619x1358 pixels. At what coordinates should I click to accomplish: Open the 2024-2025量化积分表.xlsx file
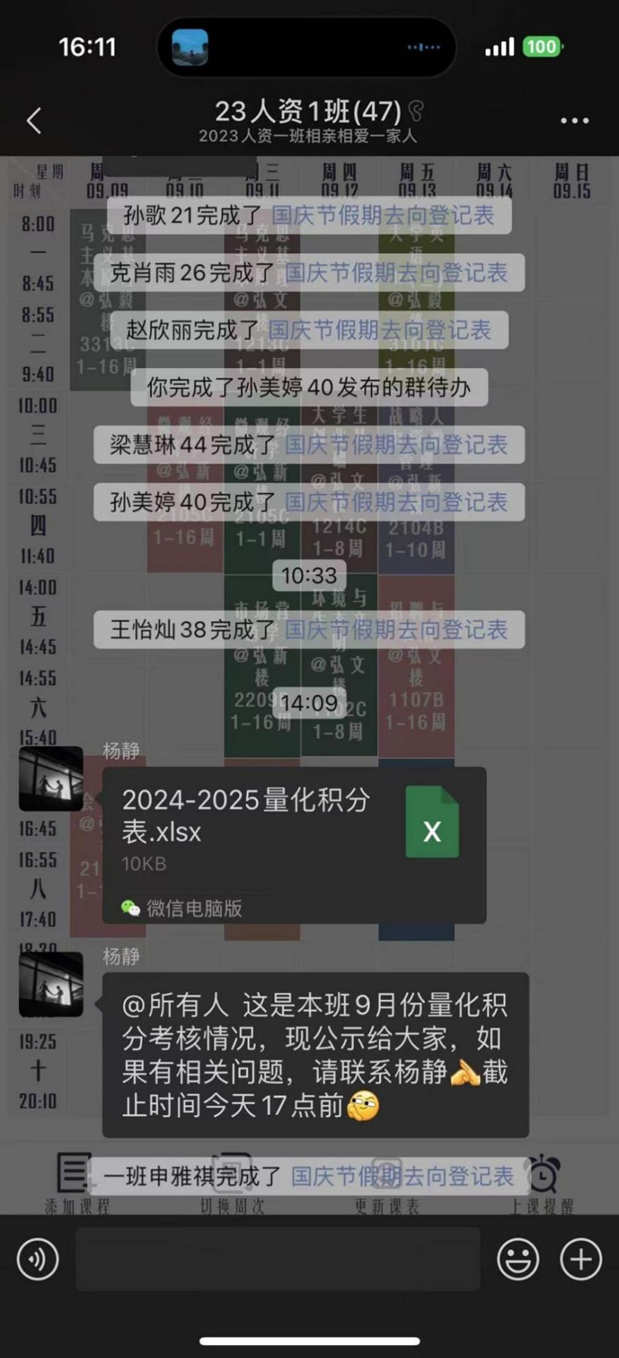coord(294,844)
